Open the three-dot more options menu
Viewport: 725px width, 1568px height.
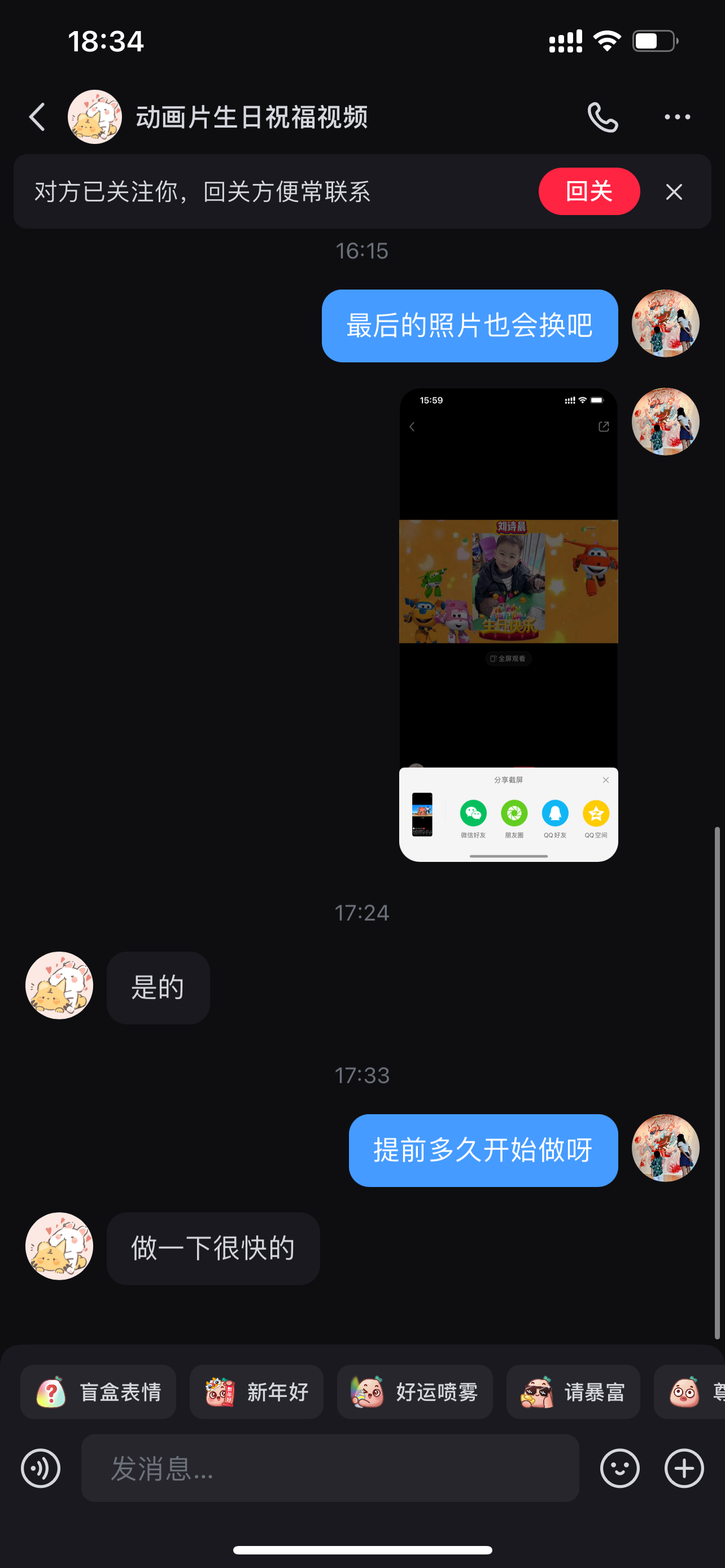677,117
